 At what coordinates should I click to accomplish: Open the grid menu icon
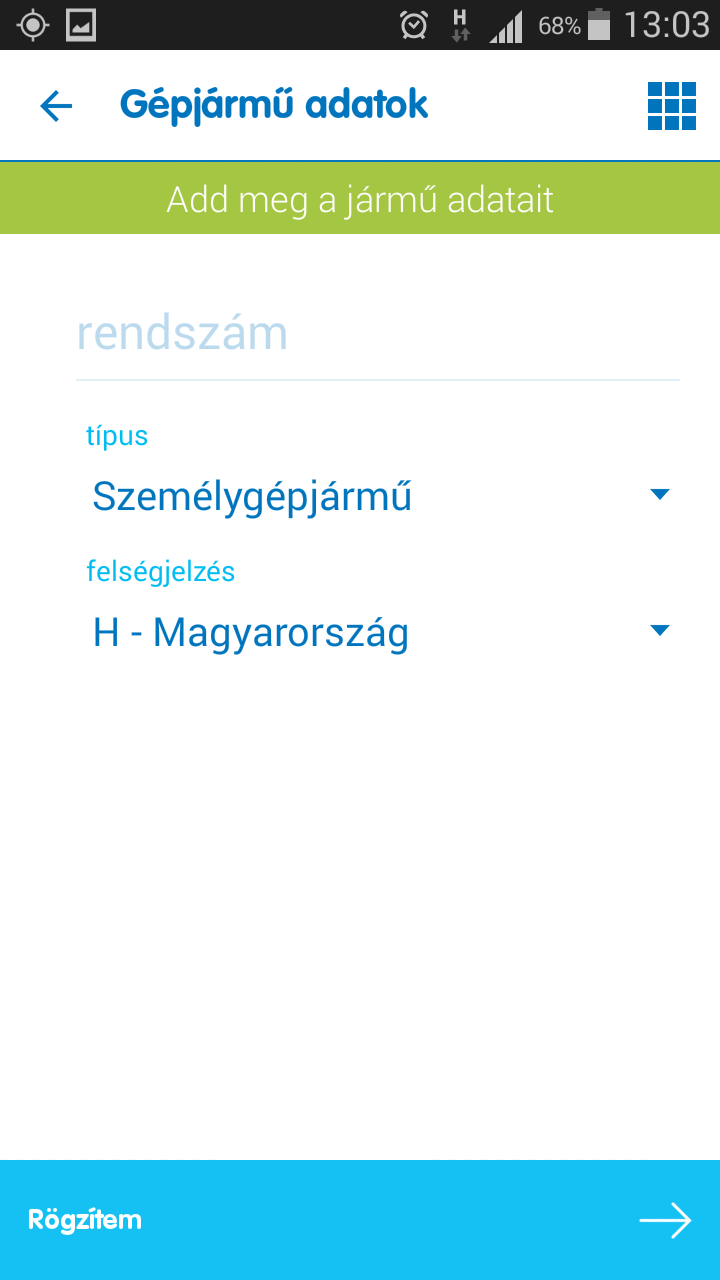(x=672, y=106)
